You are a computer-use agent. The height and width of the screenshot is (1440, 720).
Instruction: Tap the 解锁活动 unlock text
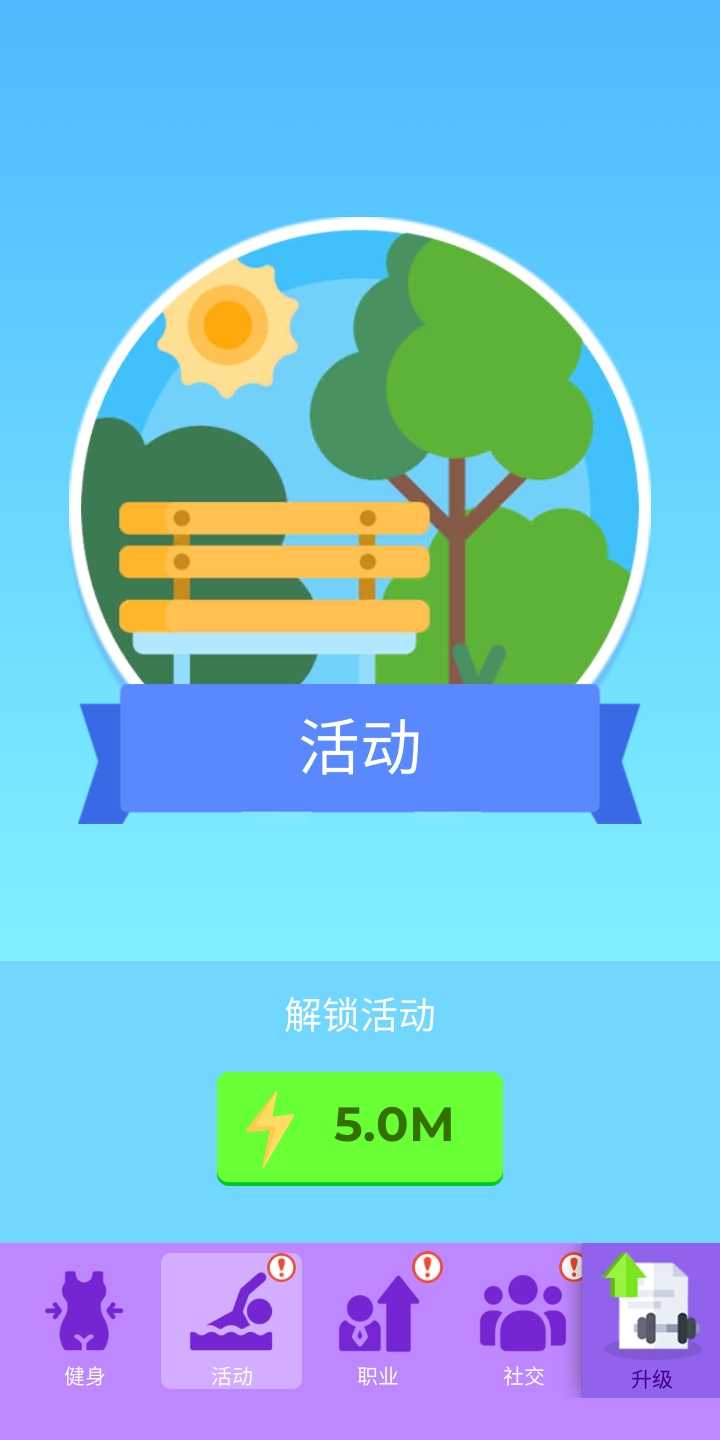point(360,1012)
